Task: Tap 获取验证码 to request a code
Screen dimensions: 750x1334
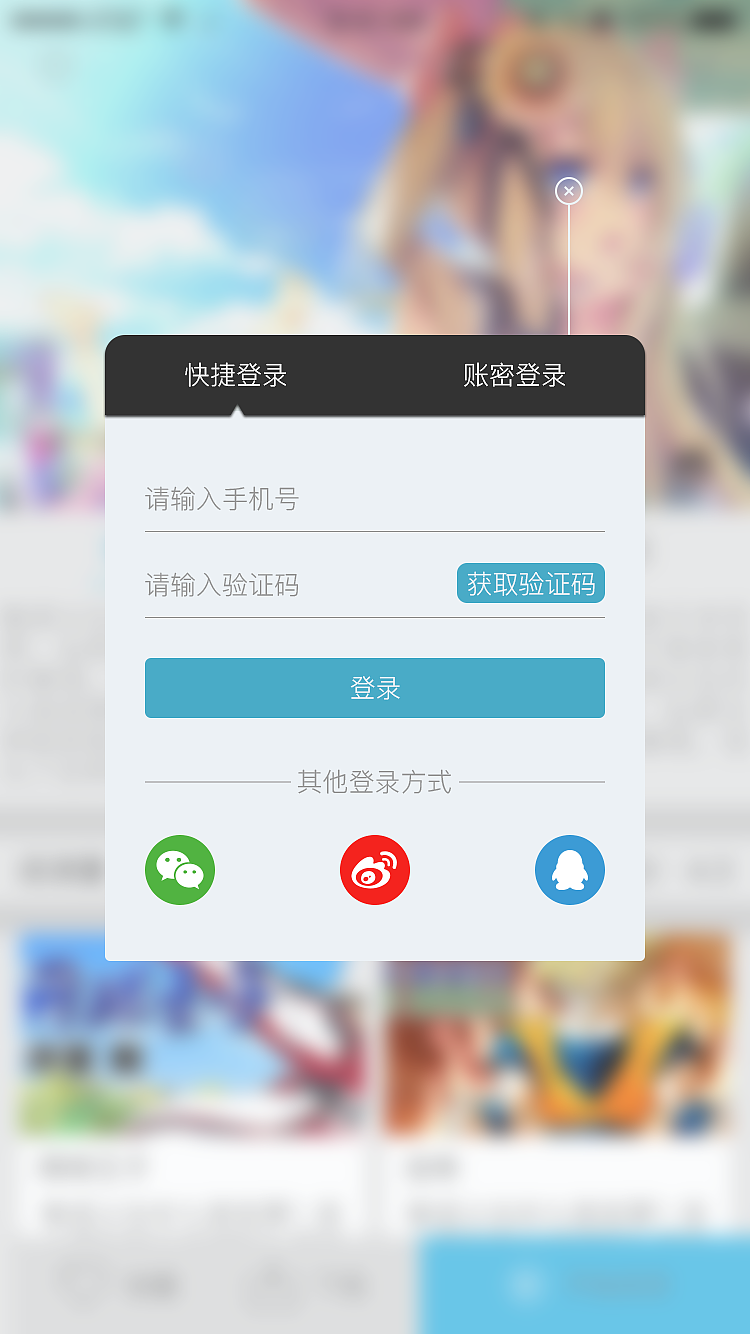Action: click(530, 583)
